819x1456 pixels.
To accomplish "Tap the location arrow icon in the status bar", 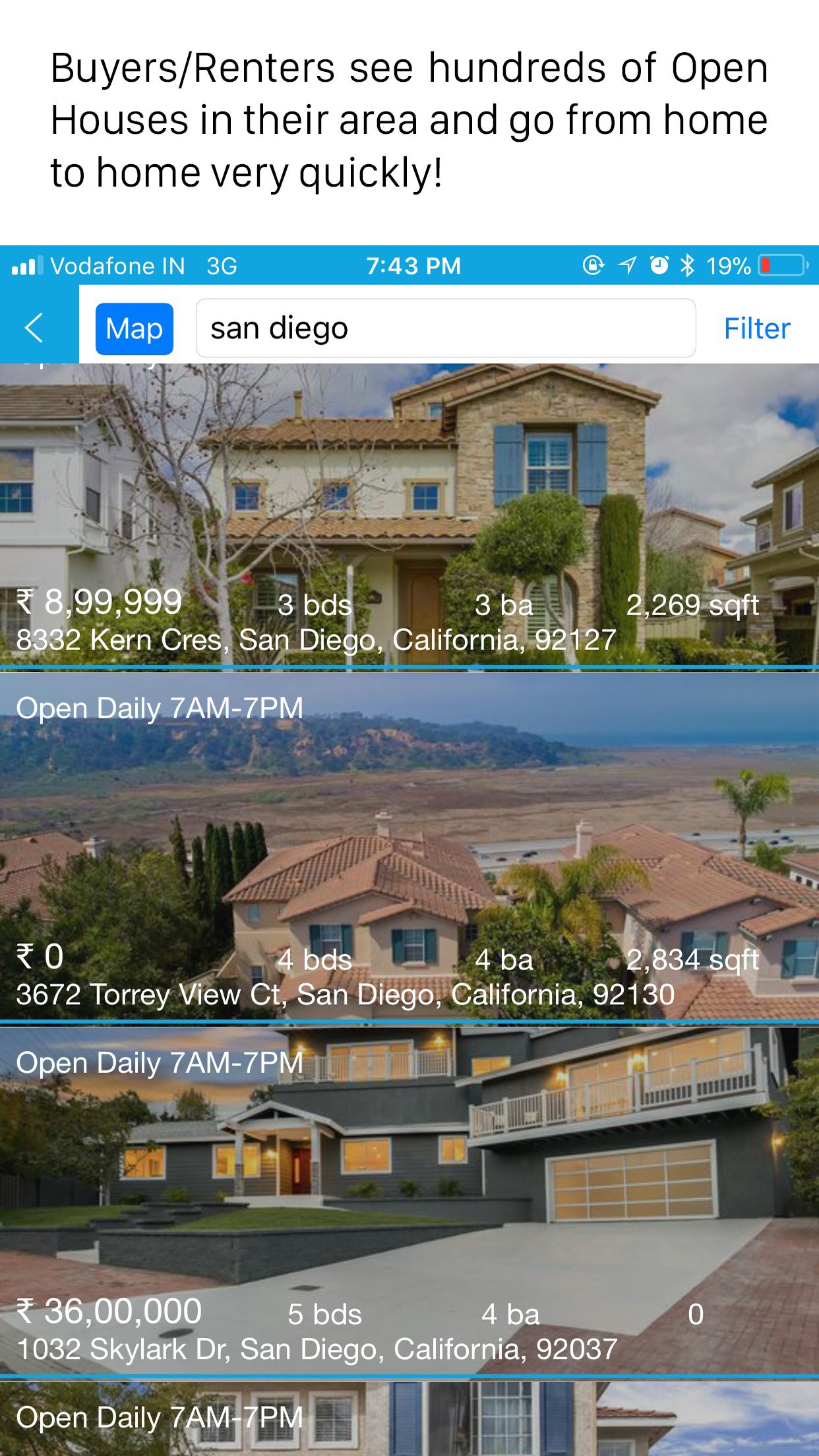I will [628, 266].
